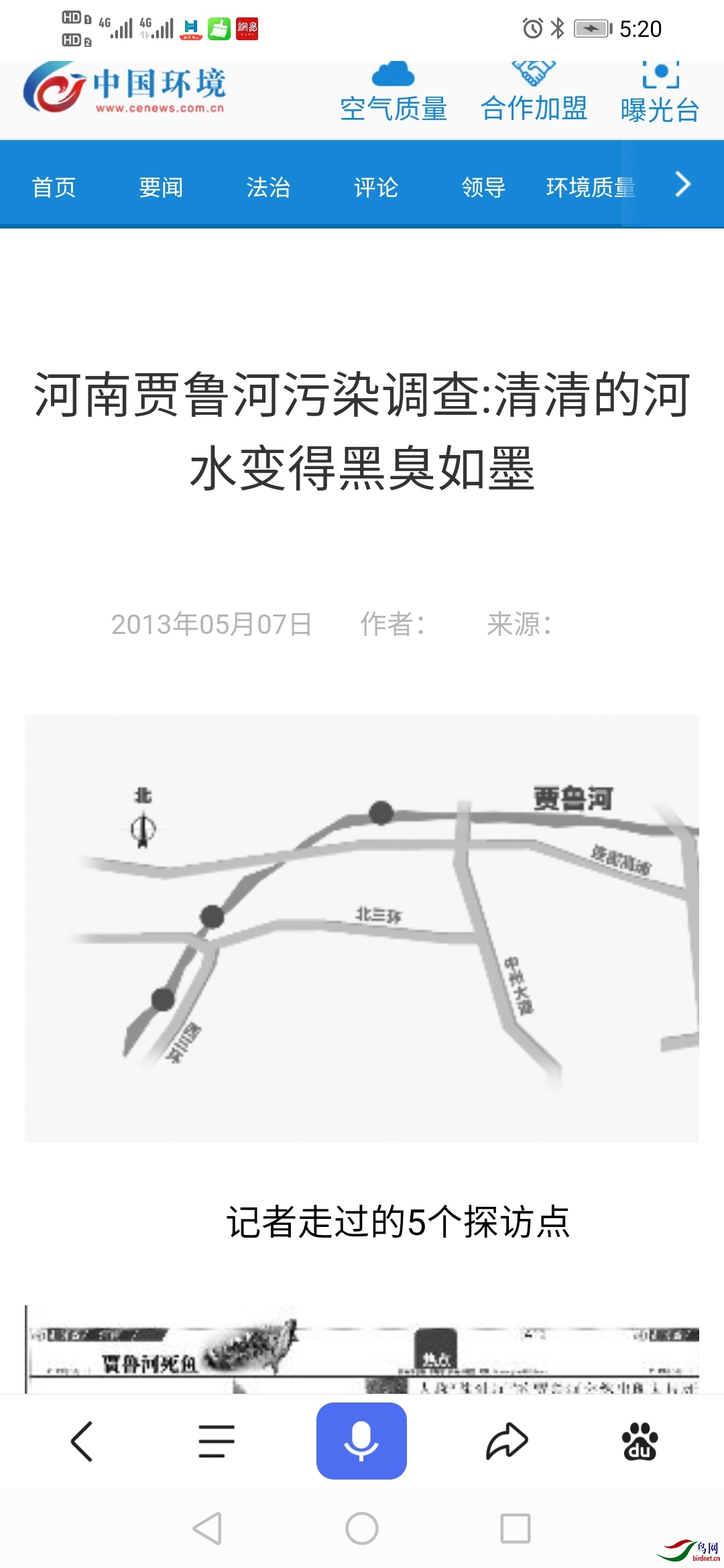Start voice search with the microphone button
724x1568 pixels.
click(361, 1441)
